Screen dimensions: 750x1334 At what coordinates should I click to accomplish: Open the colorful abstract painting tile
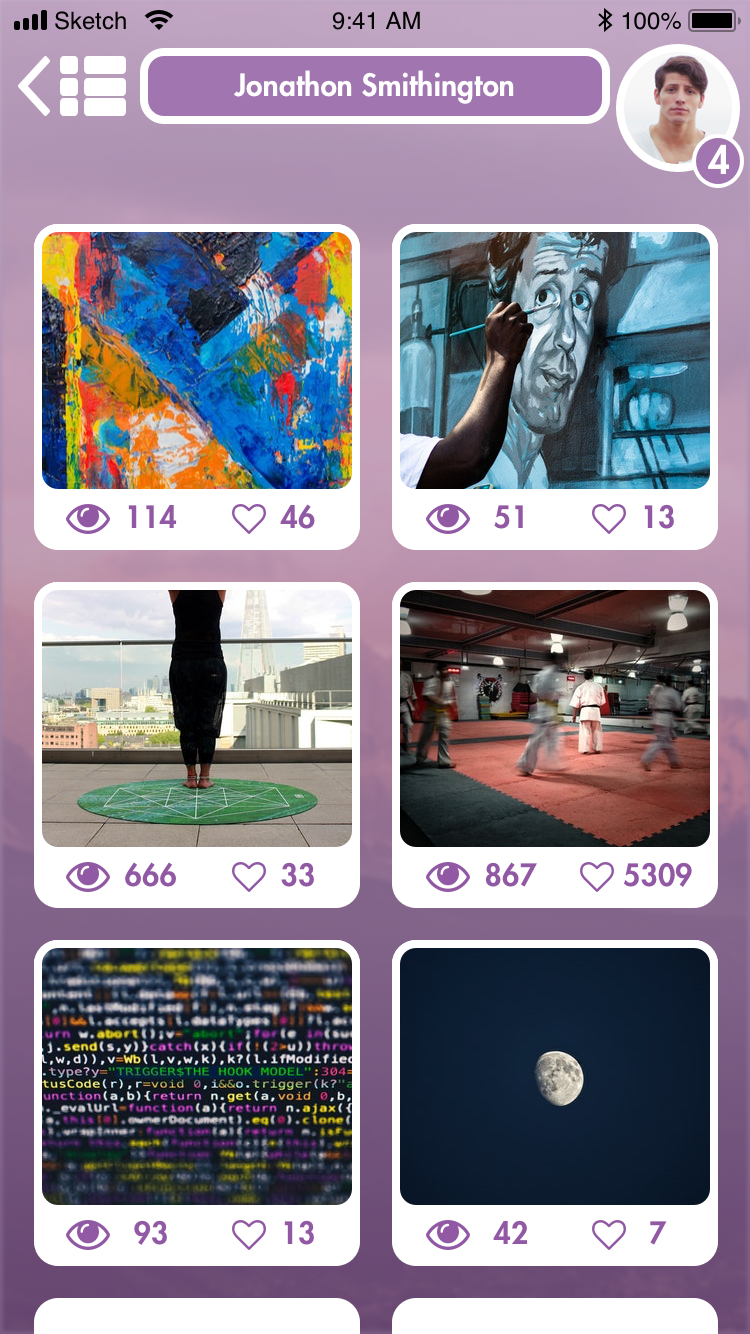click(x=197, y=360)
